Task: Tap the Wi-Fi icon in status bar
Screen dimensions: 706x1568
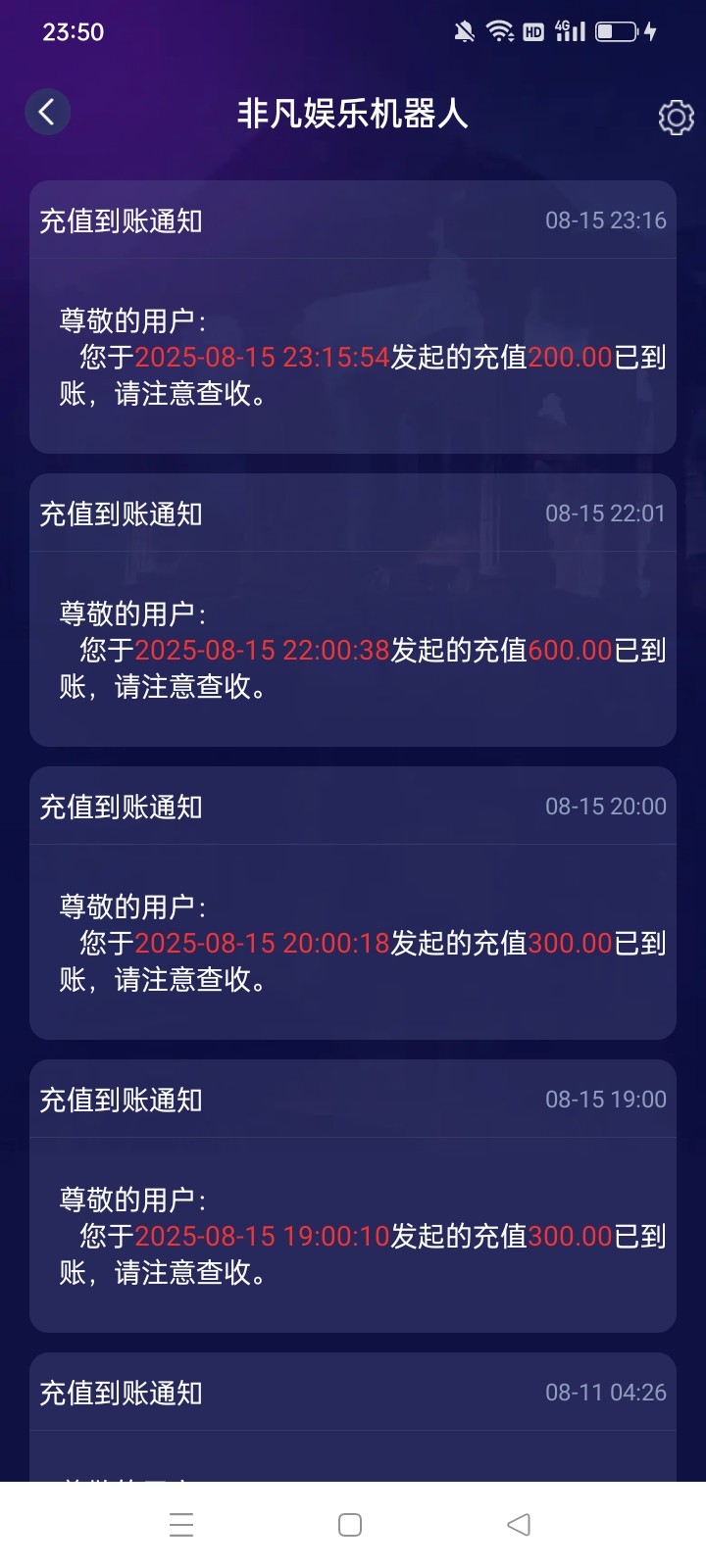Action: click(x=500, y=29)
